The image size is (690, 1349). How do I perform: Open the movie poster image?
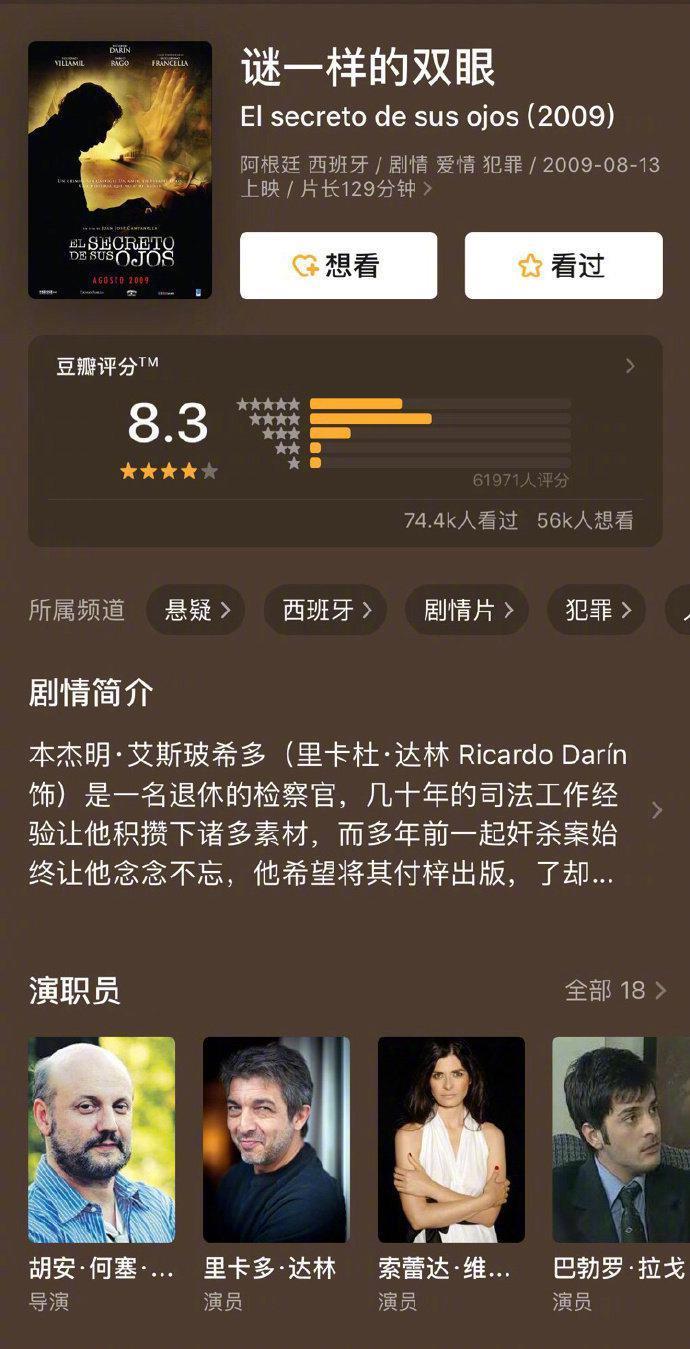[x=120, y=170]
